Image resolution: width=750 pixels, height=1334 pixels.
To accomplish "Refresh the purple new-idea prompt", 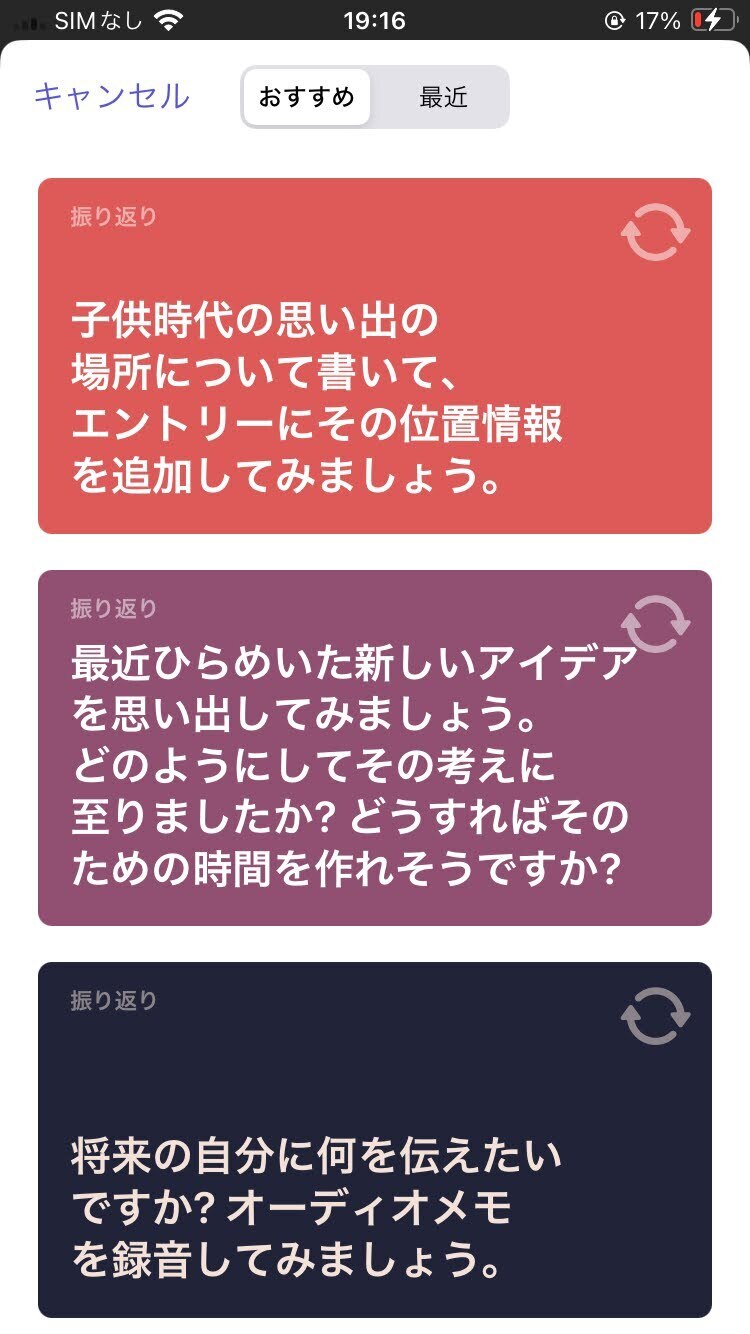I will (656, 624).
